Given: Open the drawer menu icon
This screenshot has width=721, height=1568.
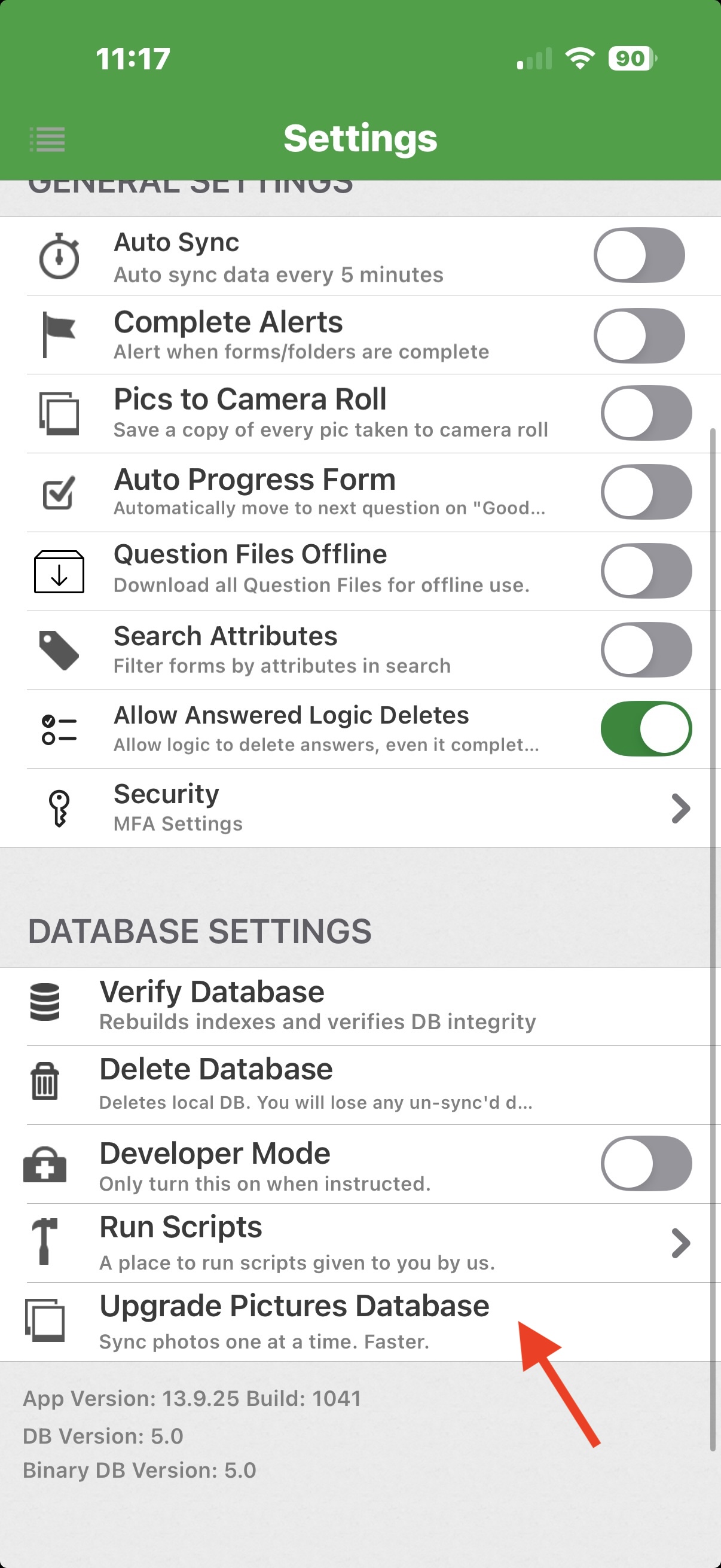Looking at the screenshot, I should point(47,139).
